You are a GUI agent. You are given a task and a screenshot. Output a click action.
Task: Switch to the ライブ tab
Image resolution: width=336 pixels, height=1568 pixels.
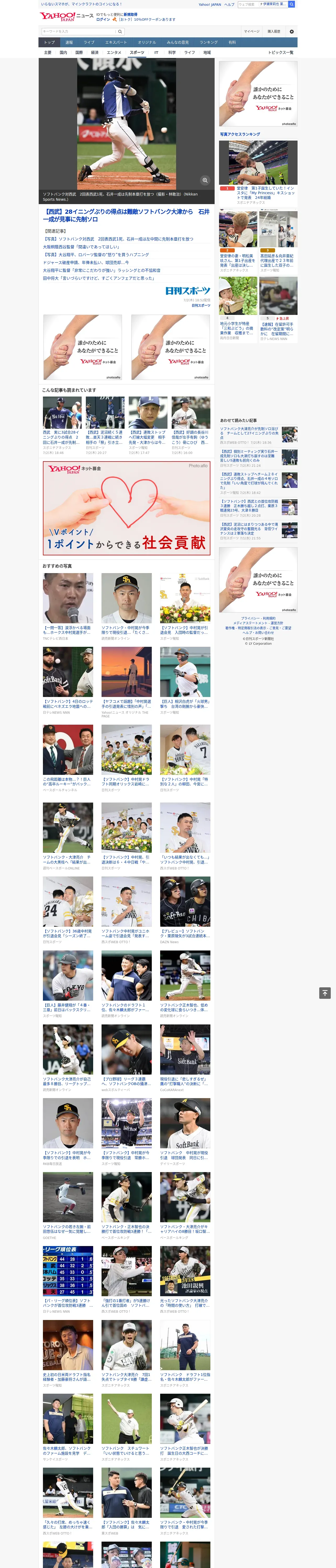pyautogui.click(x=89, y=43)
